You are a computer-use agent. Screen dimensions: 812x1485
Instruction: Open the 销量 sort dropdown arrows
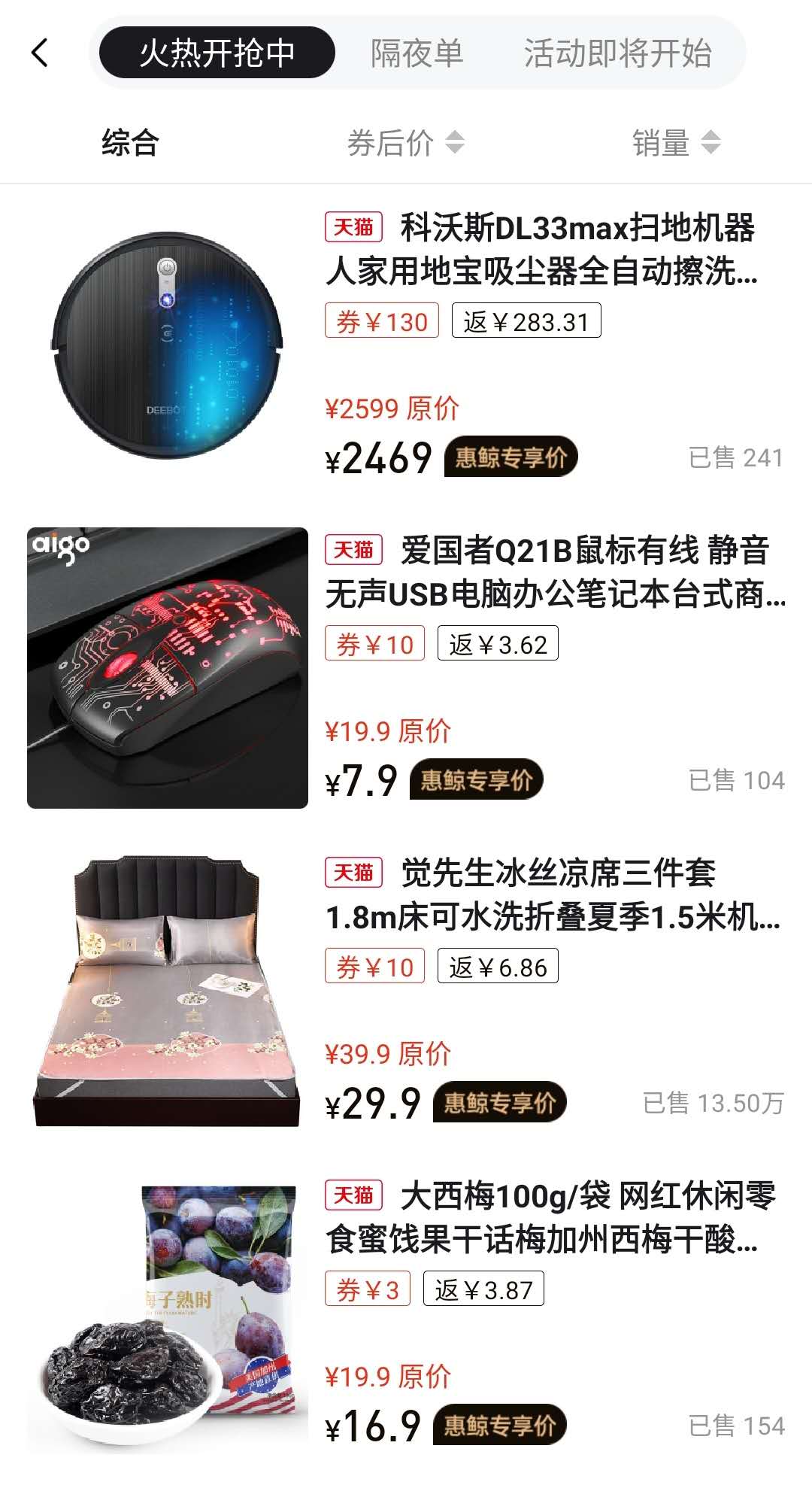pyautogui.click(x=707, y=143)
